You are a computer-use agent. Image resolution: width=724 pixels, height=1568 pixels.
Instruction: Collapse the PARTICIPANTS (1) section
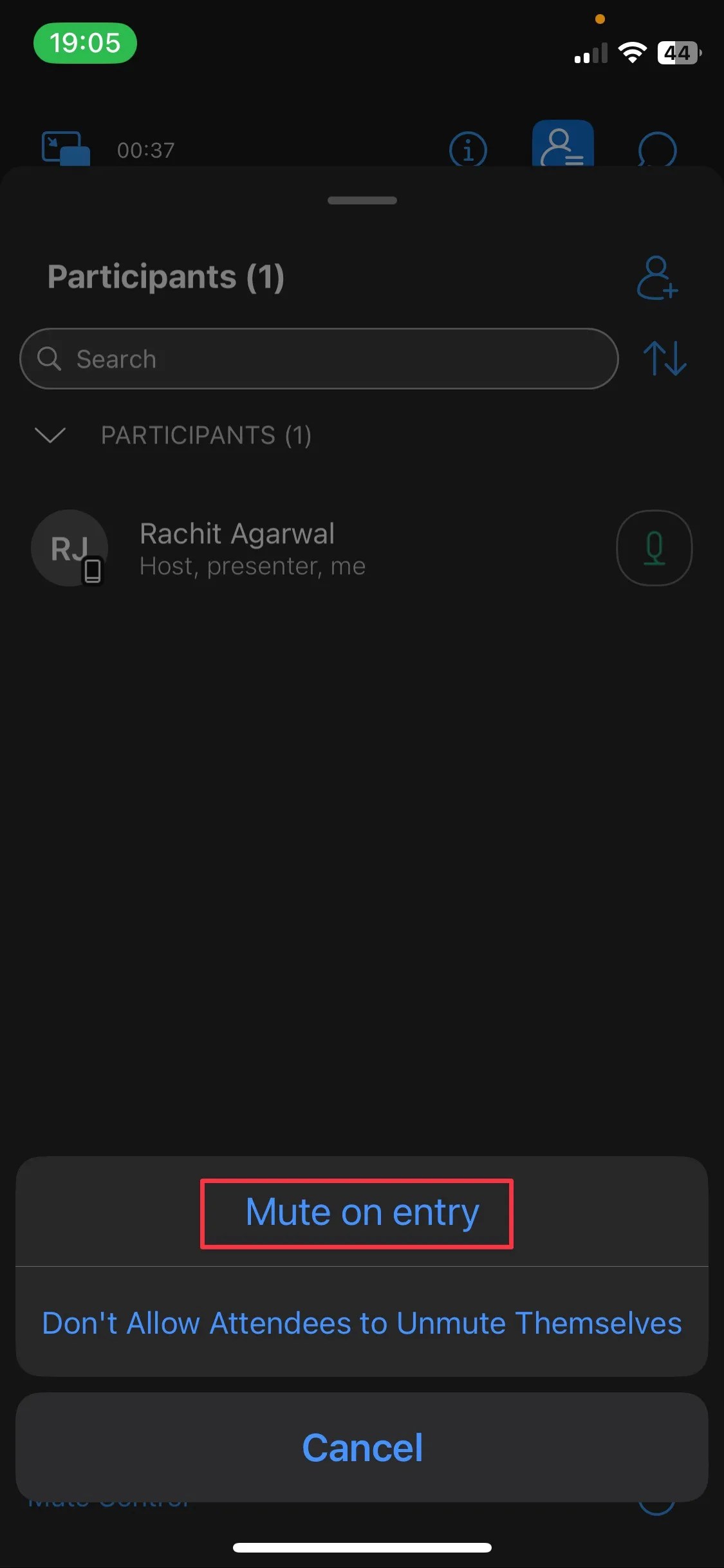point(50,435)
